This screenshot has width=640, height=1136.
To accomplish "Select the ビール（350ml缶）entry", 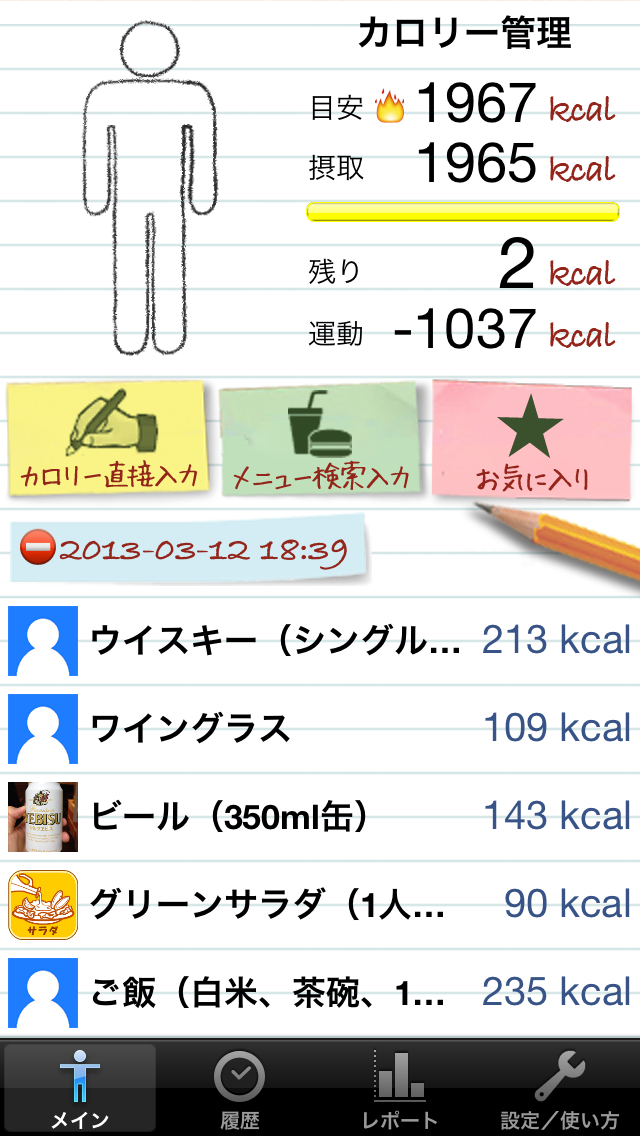I will tap(320, 816).
